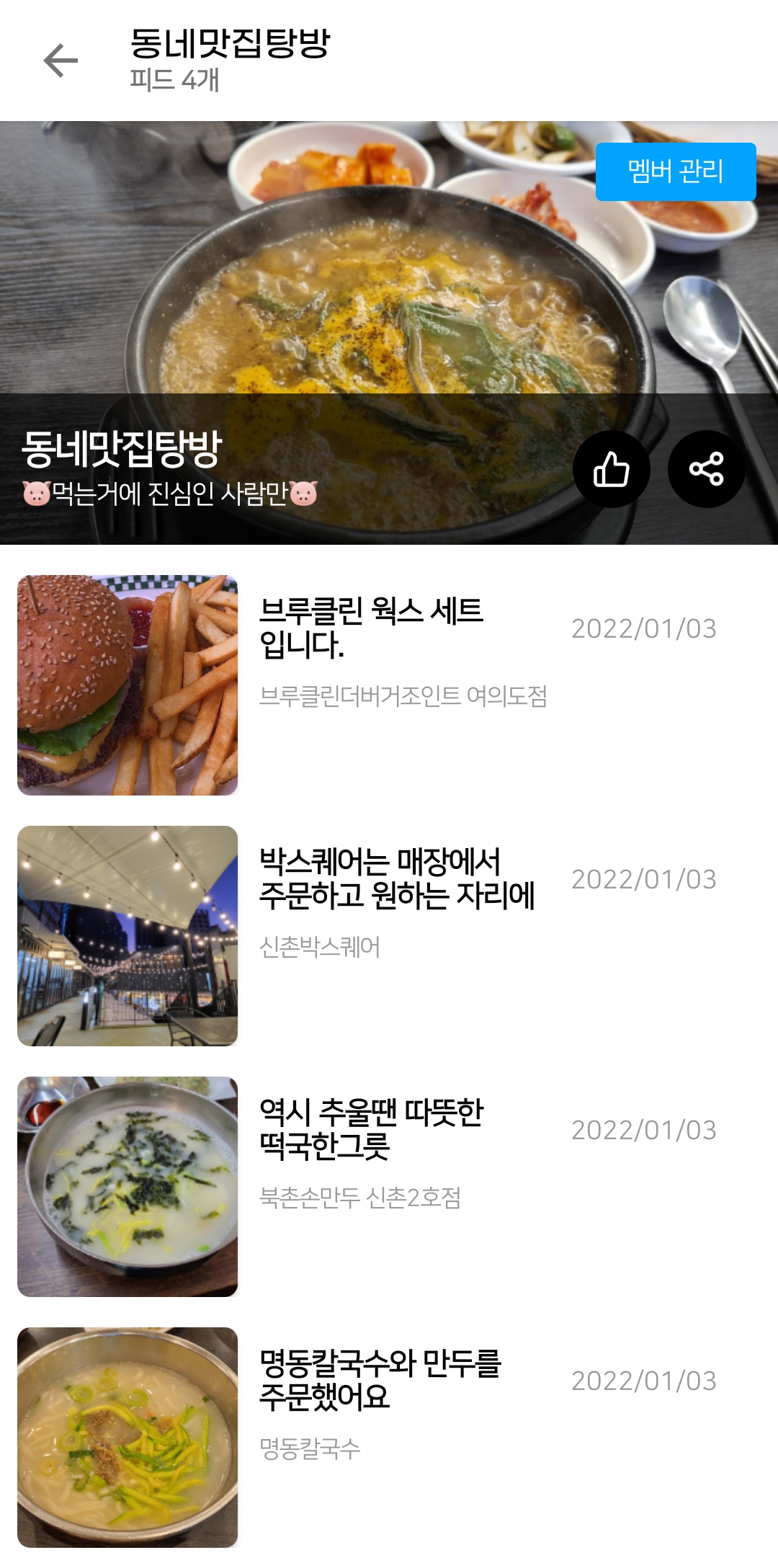Go back using the top arrow
778x1568 pixels.
[61, 61]
